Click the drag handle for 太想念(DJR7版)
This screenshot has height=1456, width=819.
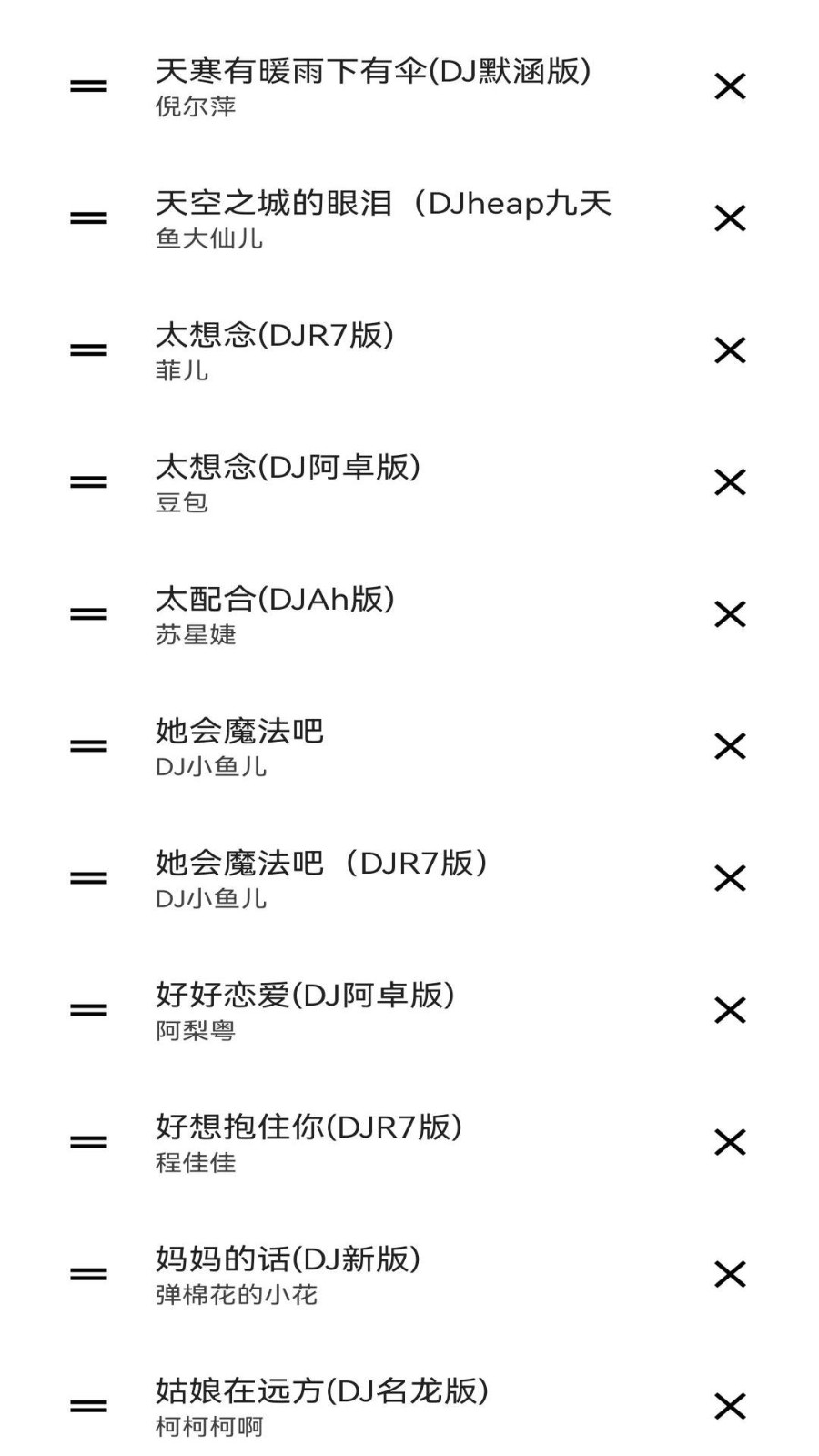tap(86, 349)
